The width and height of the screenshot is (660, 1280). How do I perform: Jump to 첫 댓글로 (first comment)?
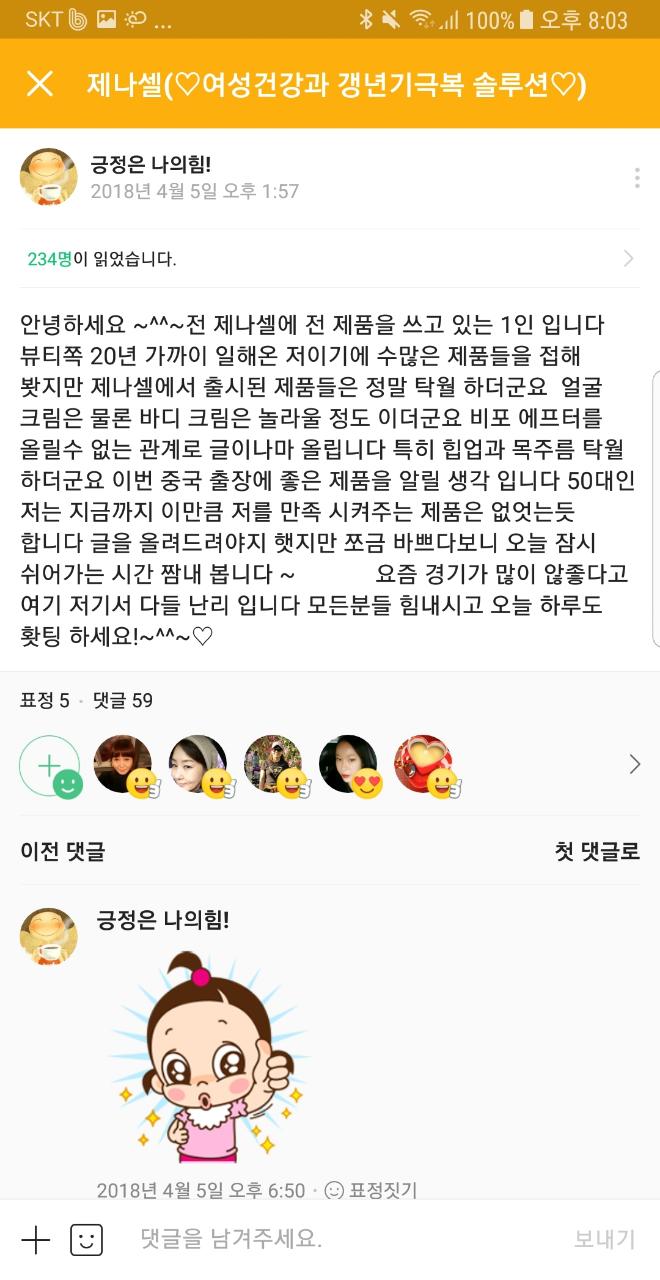coord(597,852)
